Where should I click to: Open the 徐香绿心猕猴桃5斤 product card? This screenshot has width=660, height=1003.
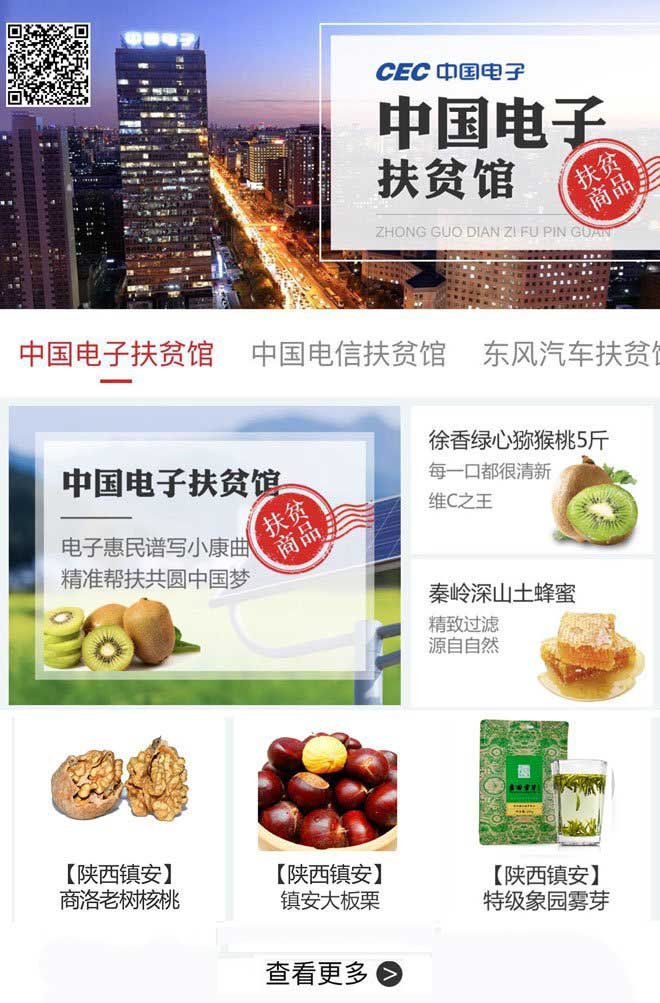(x=532, y=479)
